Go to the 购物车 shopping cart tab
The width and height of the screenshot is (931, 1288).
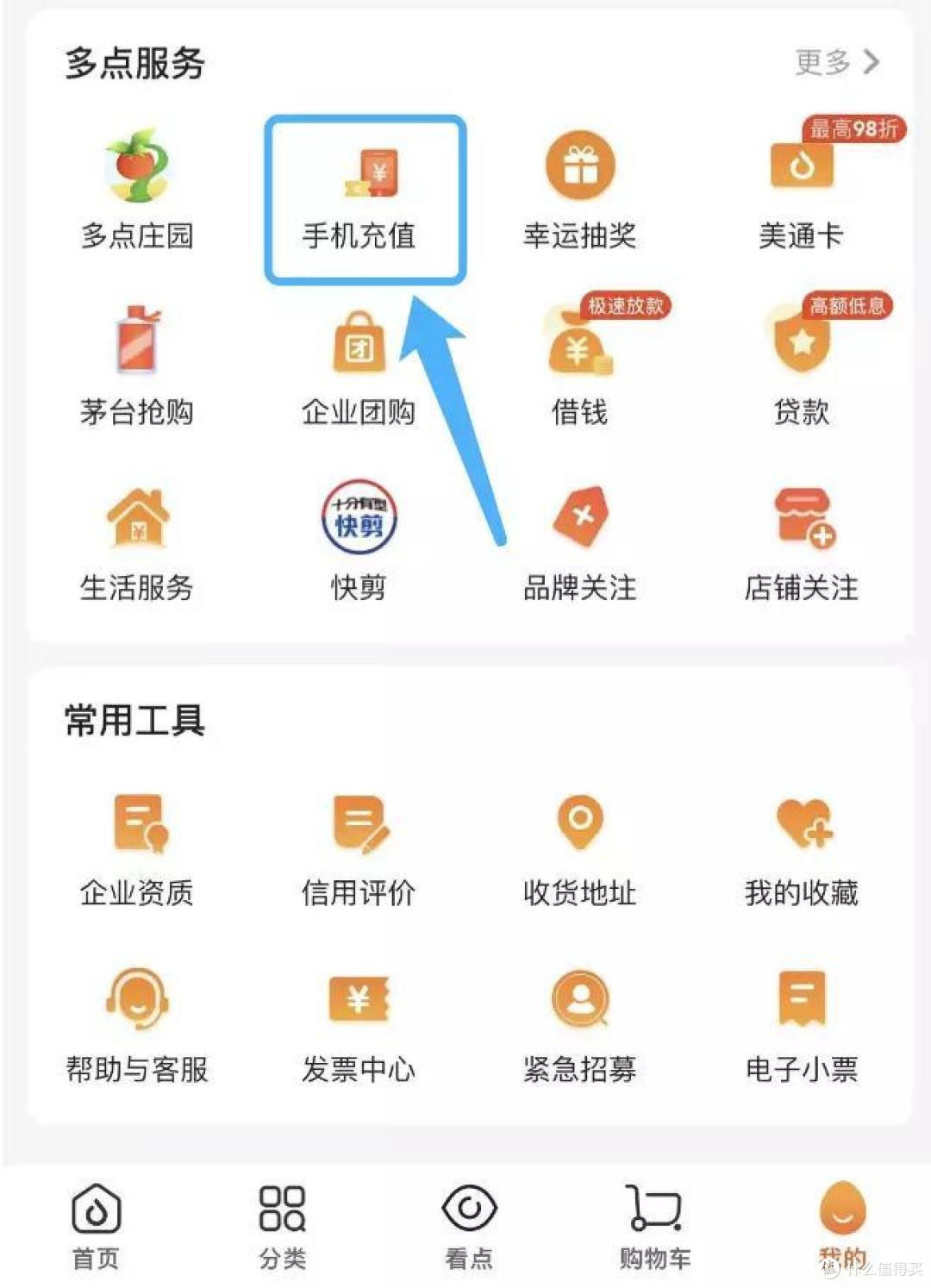click(655, 1226)
